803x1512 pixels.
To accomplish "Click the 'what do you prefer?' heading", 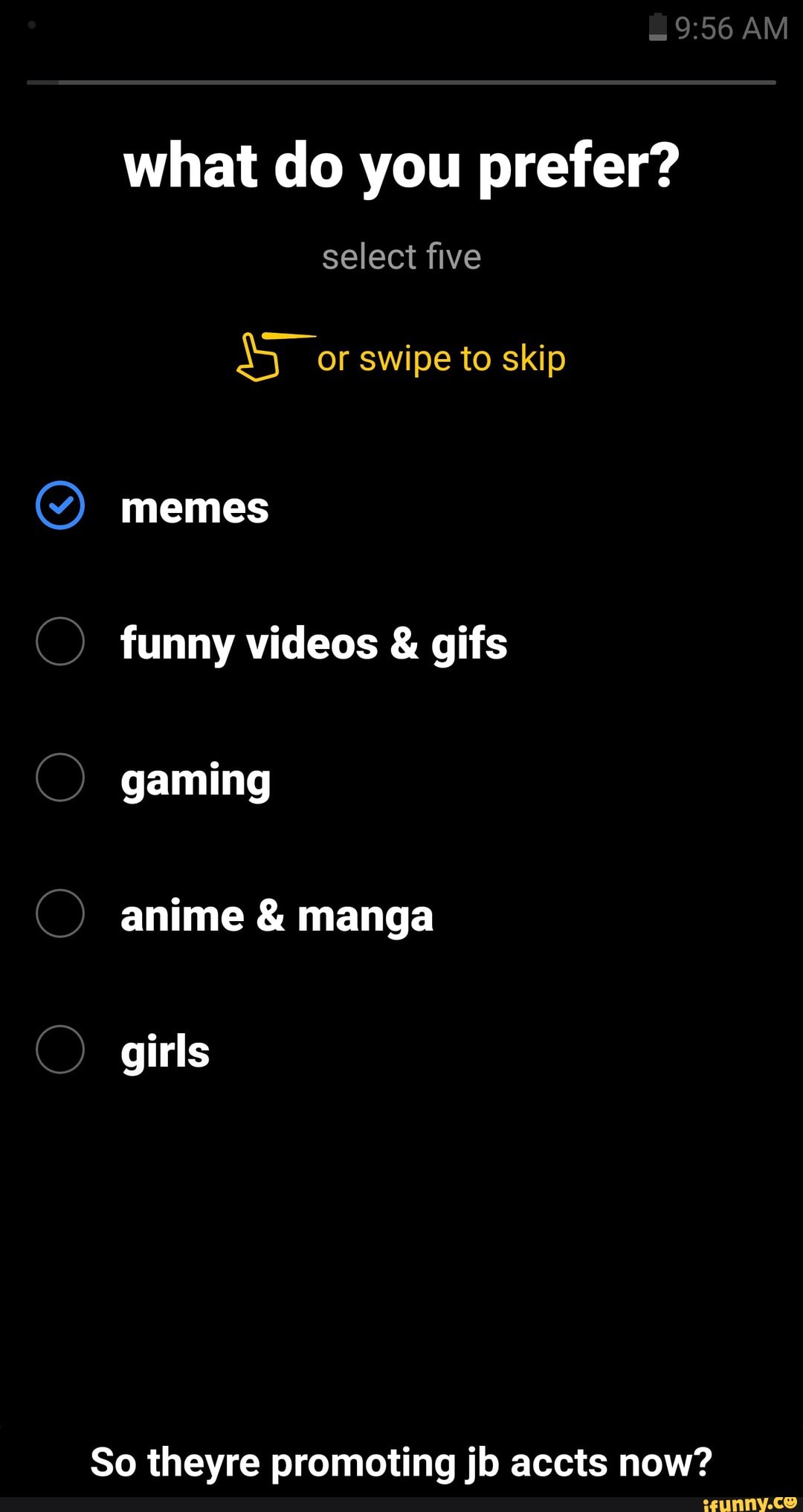I will [x=401, y=167].
